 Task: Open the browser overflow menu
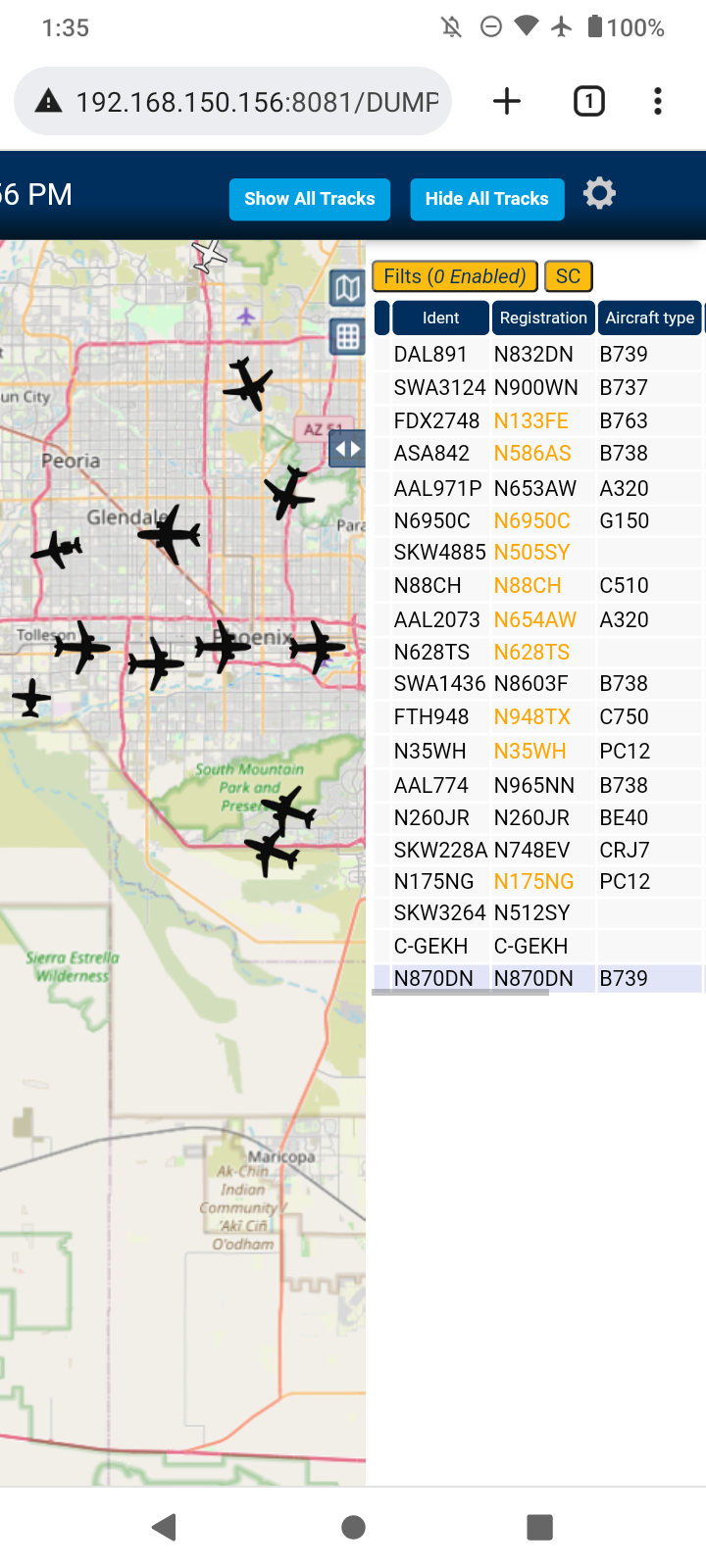coord(658,101)
